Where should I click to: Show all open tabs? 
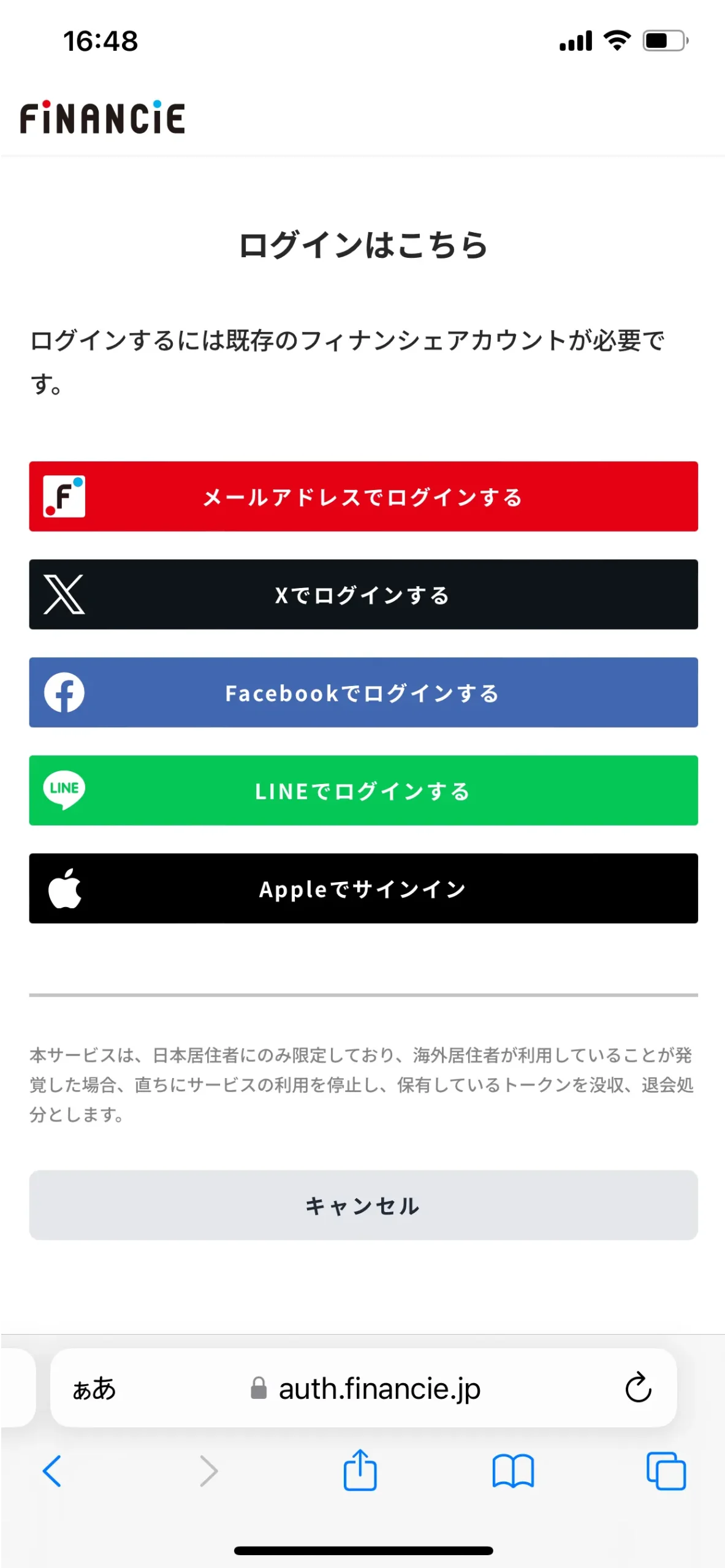(666, 1471)
